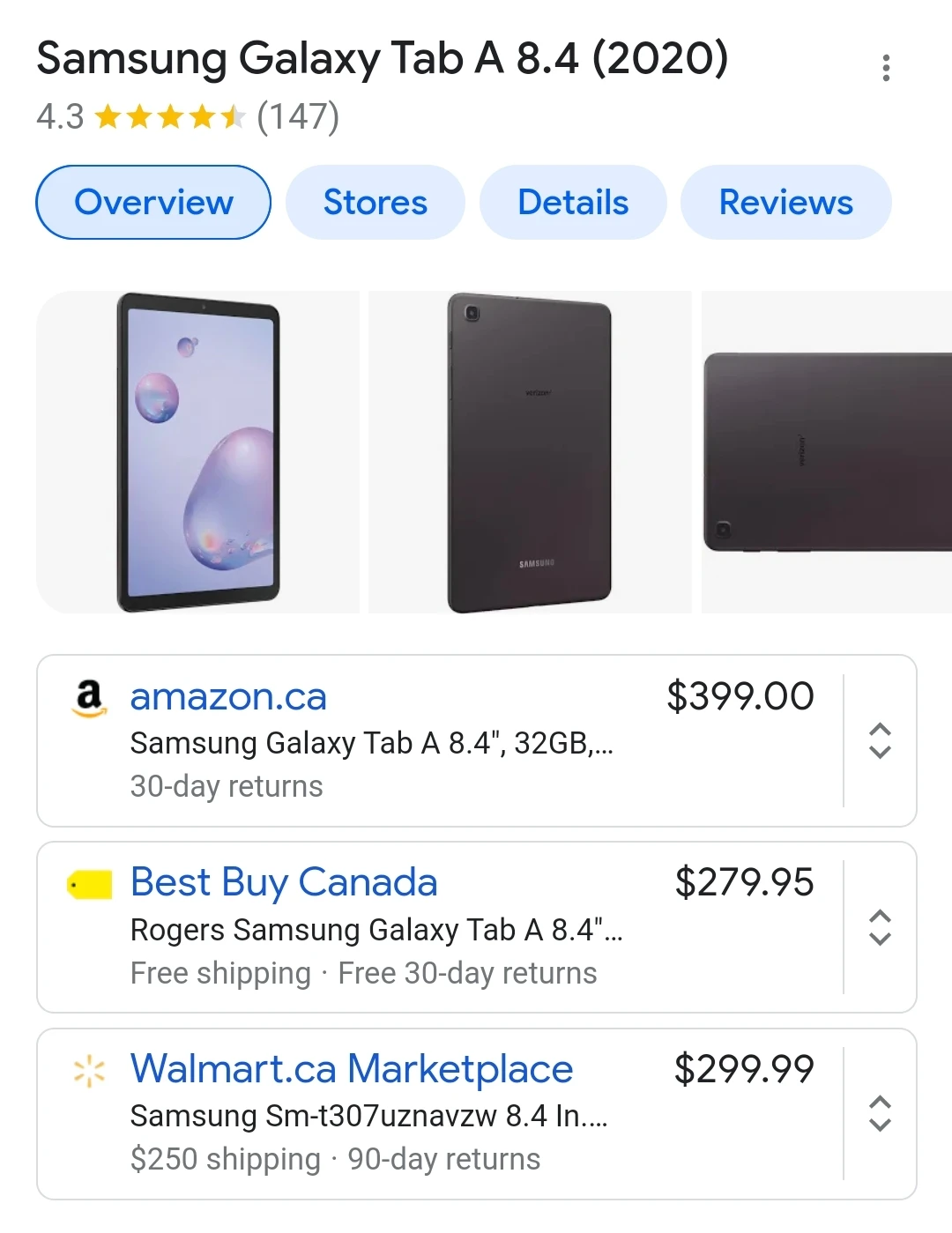Expand the amazon.ca price comparison chevron
Image resolution: width=952 pixels, height=1233 pixels.
point(881,743)
